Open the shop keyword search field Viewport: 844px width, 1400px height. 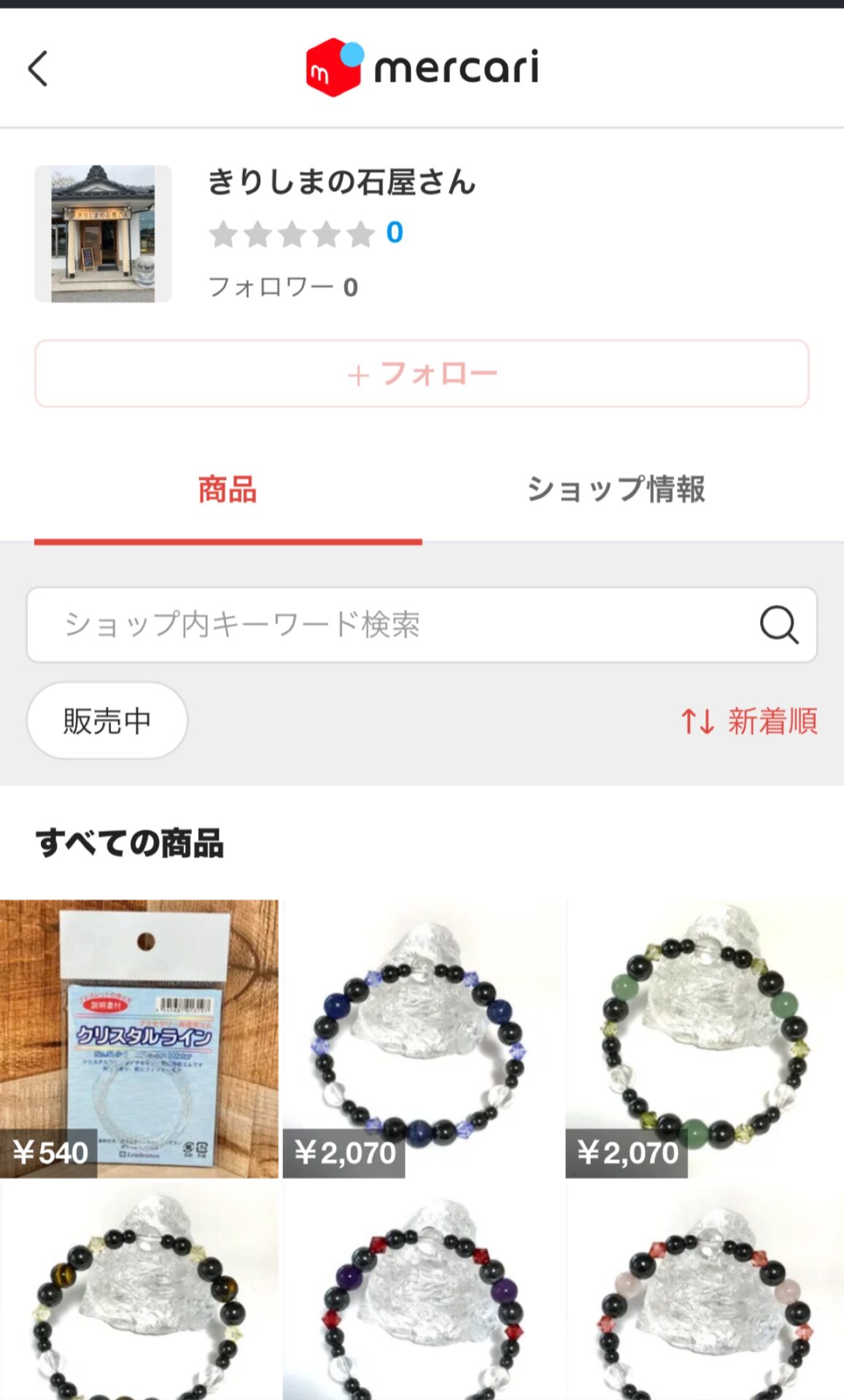click(422, 625)
